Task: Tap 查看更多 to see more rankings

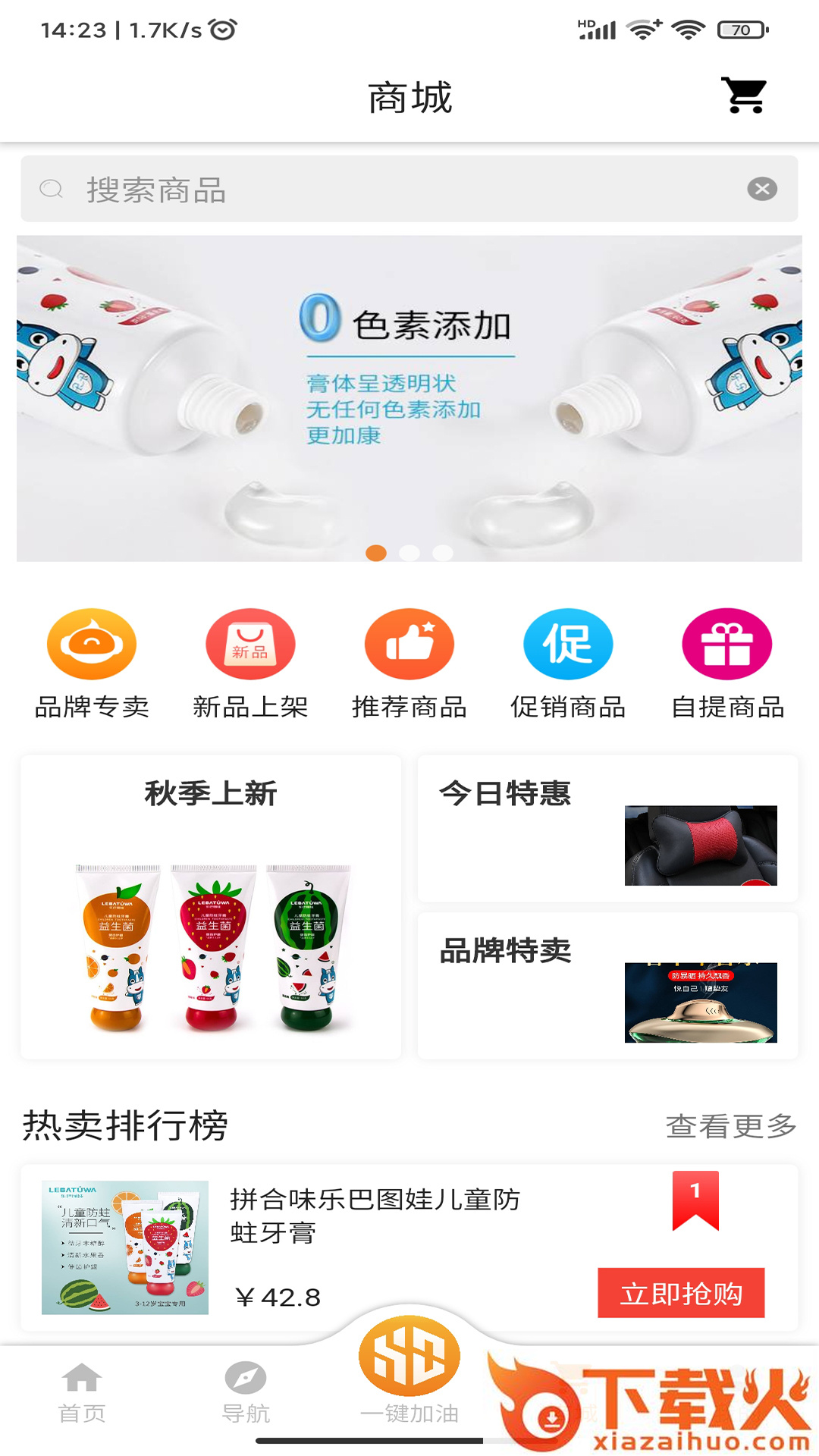Action: click(731, 1126)
